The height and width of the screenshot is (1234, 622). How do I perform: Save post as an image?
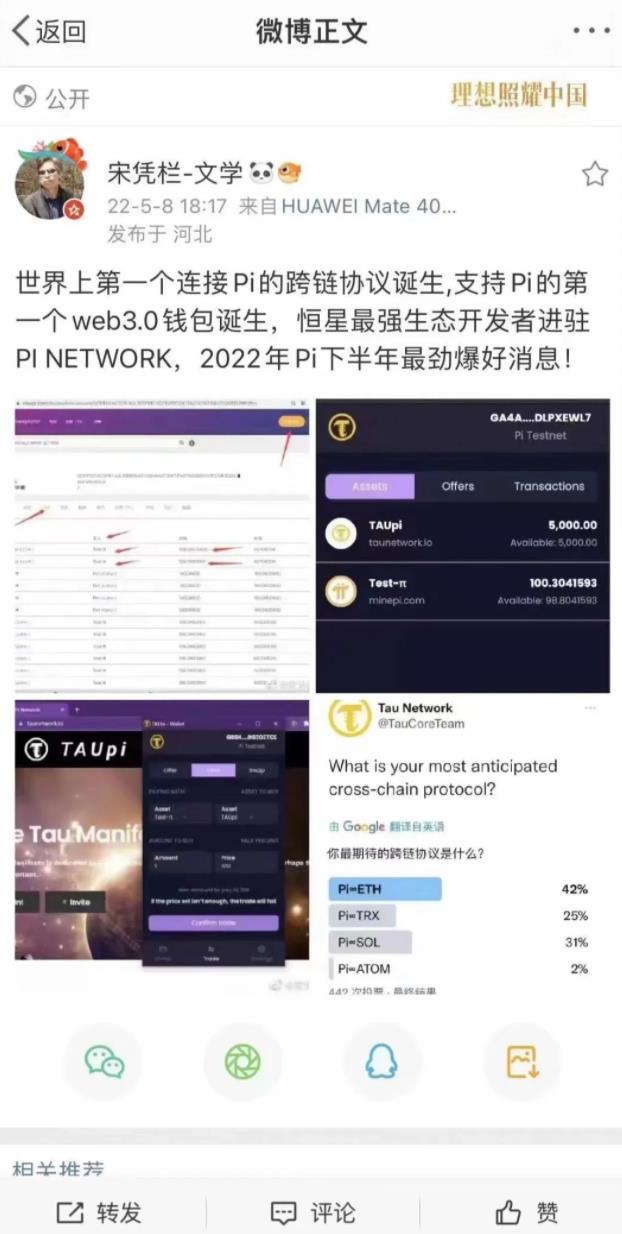[x=521, y=1061]
